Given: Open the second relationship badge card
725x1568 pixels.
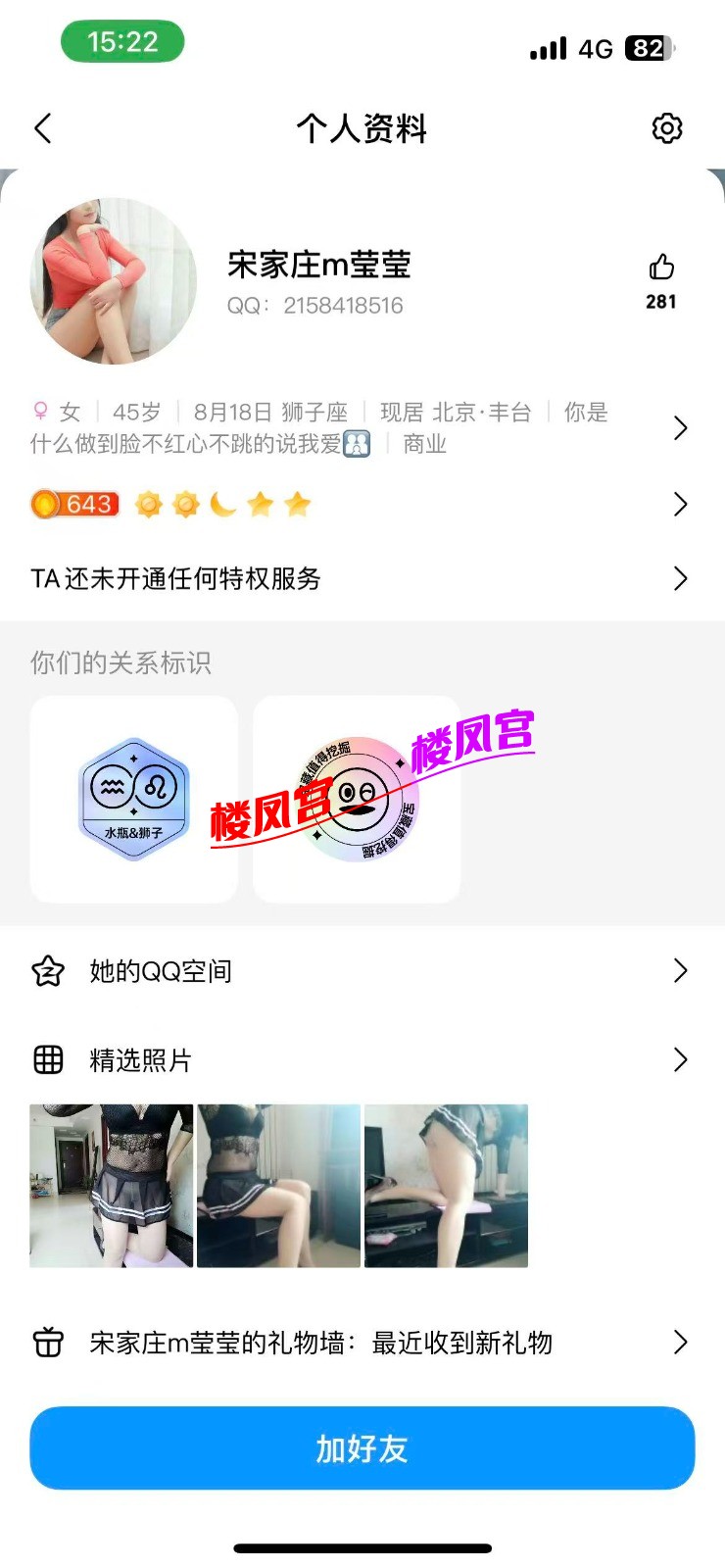Looking at the screenshot, I should 357,800.
